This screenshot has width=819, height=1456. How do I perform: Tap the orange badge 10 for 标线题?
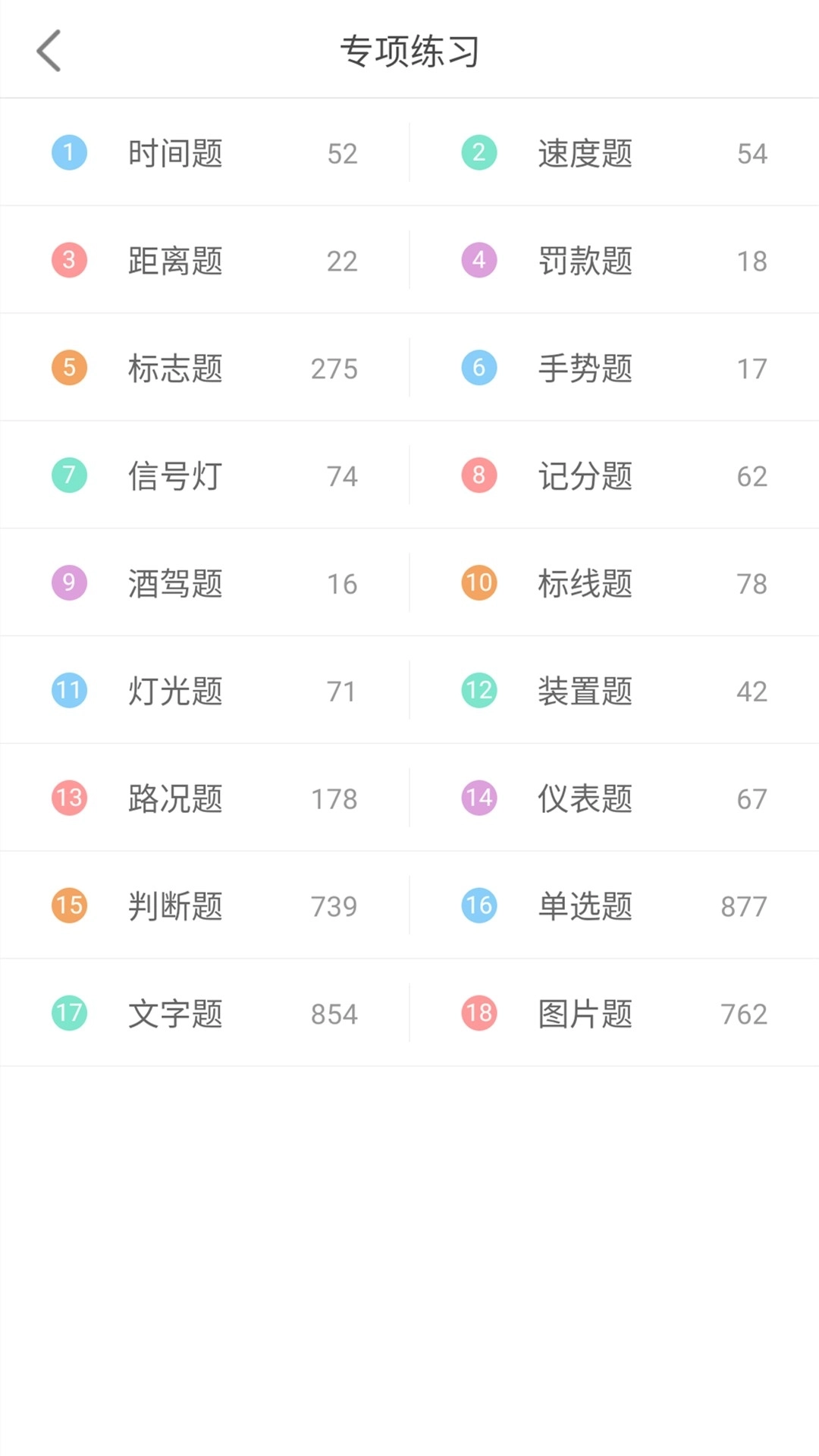tap(479, 582)
